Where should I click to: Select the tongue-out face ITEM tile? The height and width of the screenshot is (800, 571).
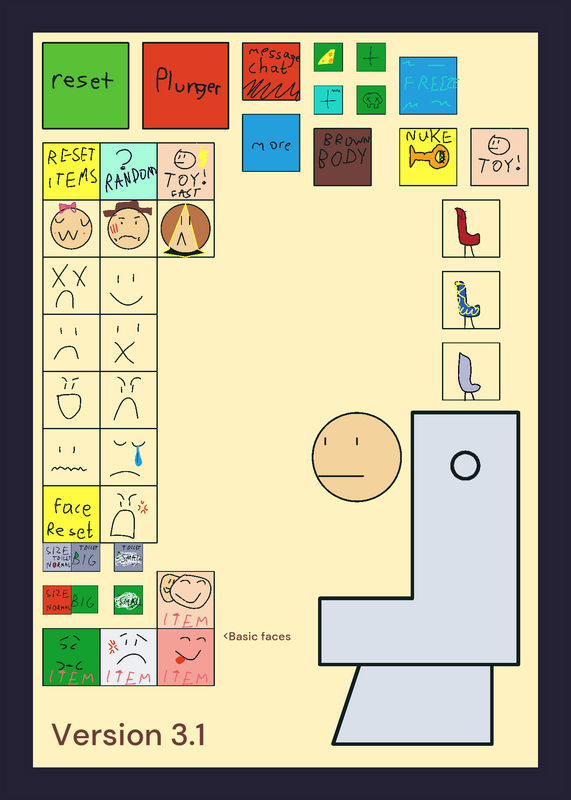coord(186,657)
